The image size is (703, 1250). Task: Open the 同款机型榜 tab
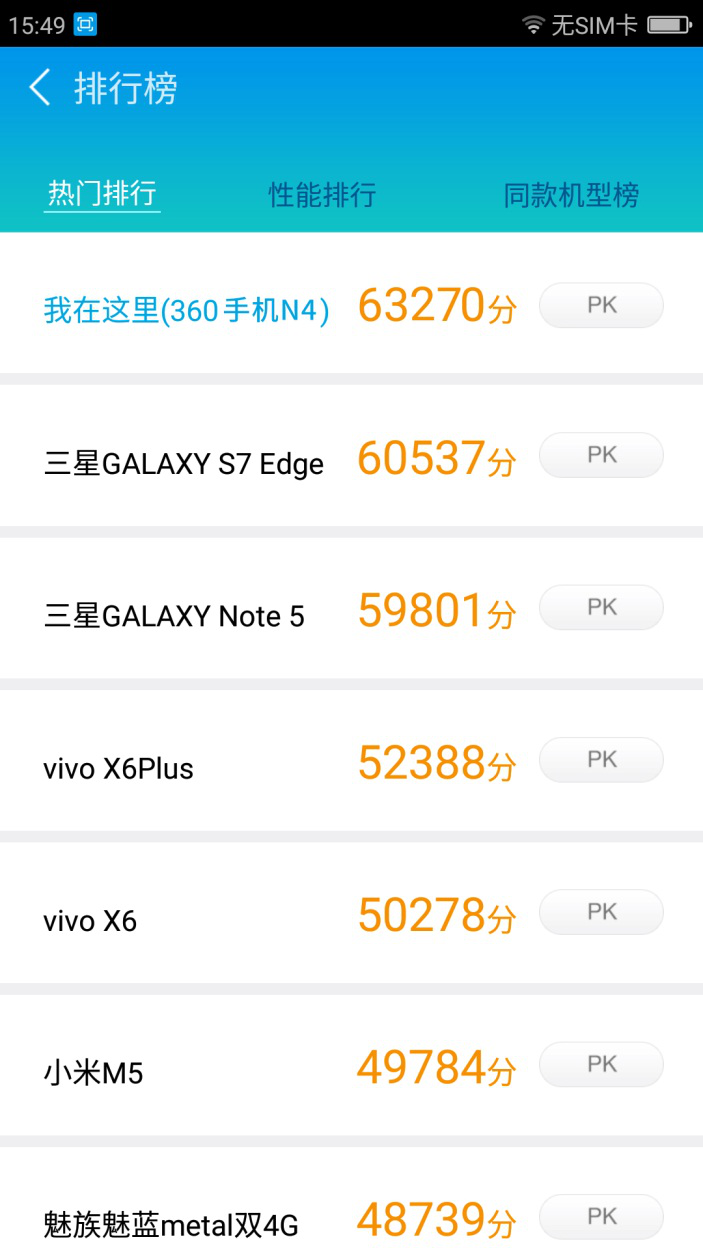(571, 194)
